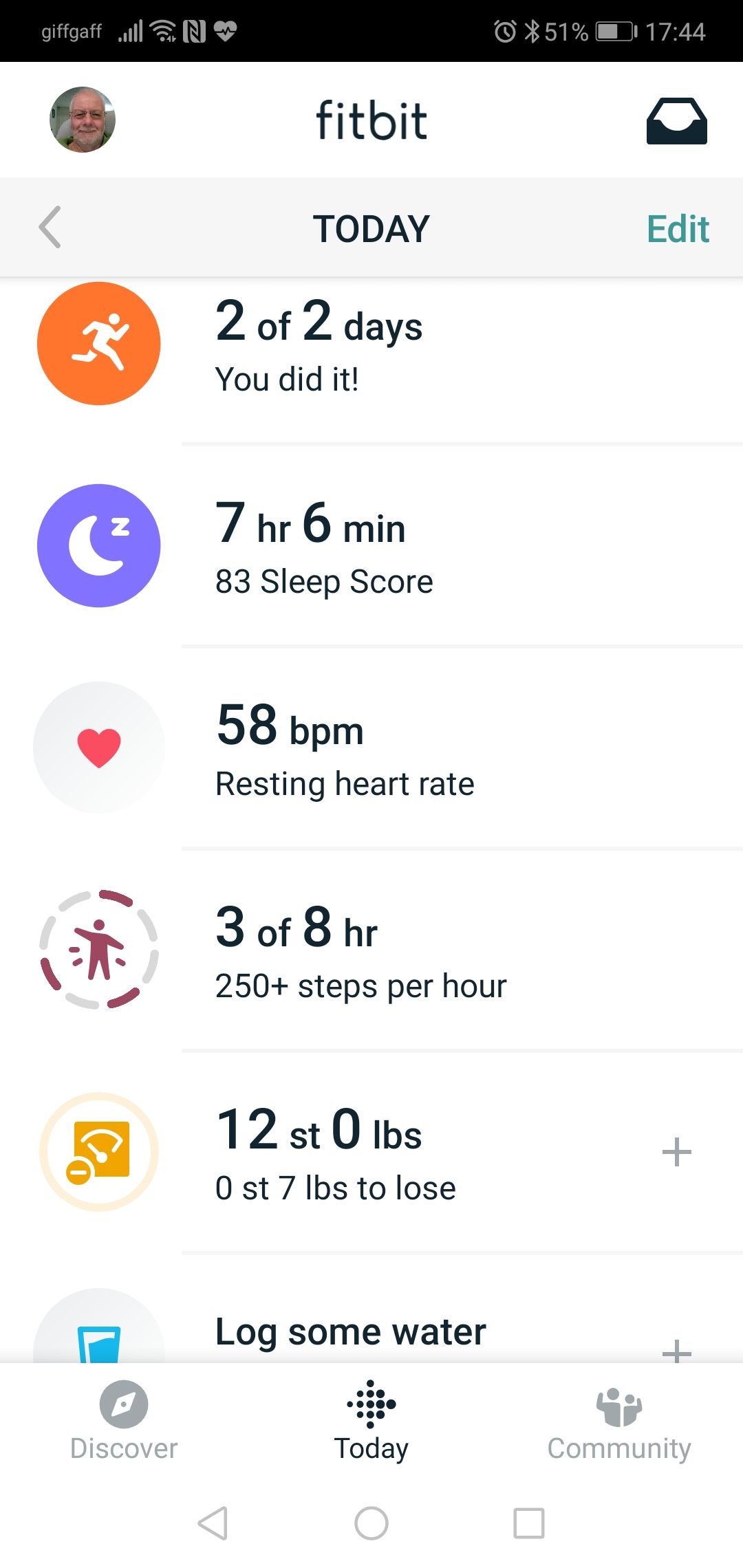
Task: Add a new weight entry
Action: tap(676, 1152)
